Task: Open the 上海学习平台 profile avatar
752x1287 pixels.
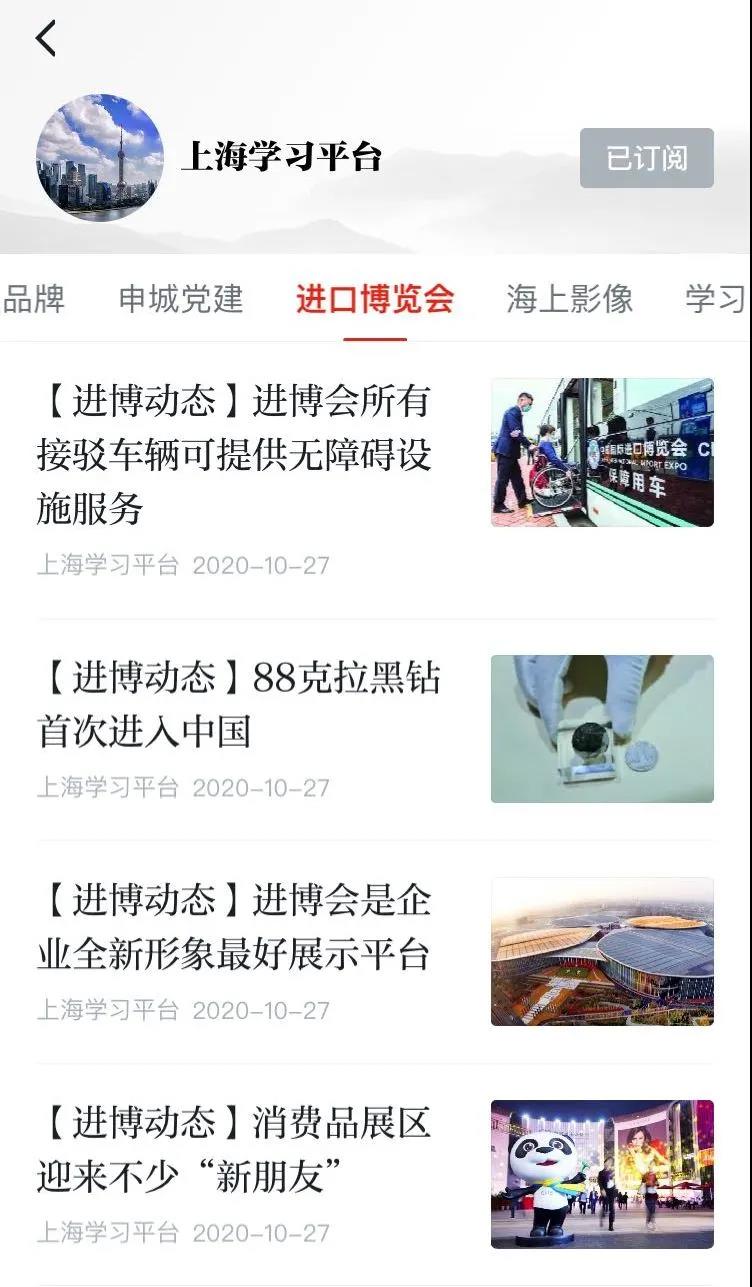Action: [99, 158]
